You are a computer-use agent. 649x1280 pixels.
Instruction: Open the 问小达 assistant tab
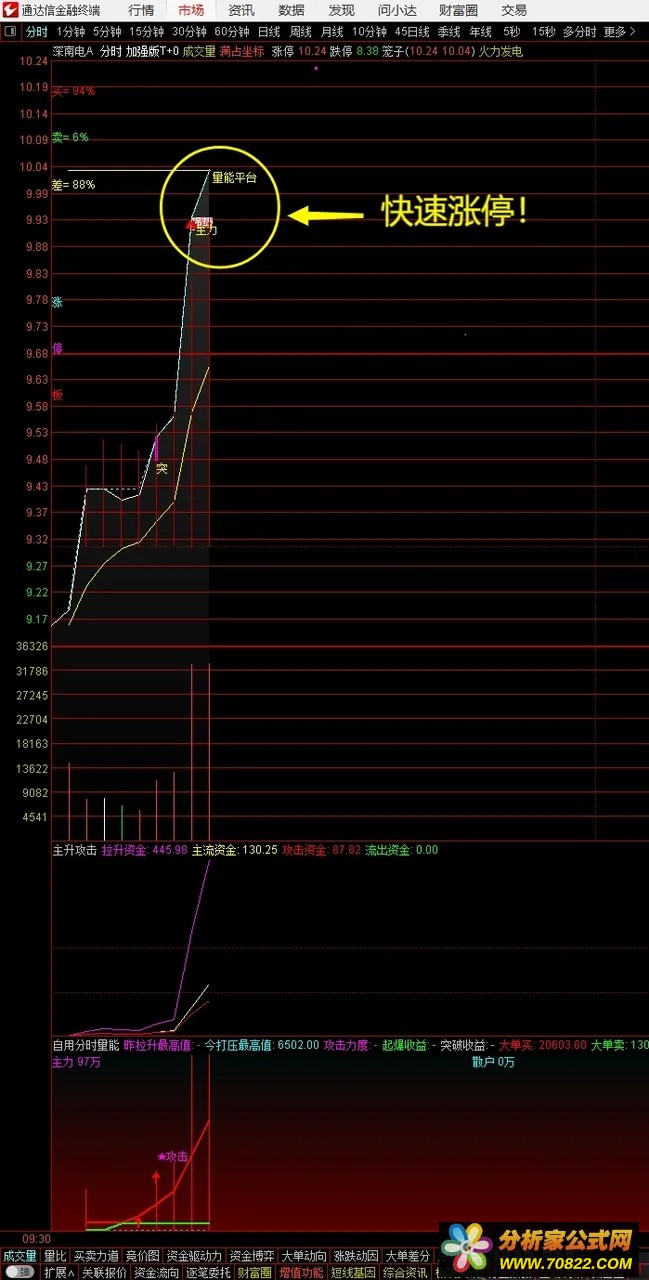click(x=397, y=10)
